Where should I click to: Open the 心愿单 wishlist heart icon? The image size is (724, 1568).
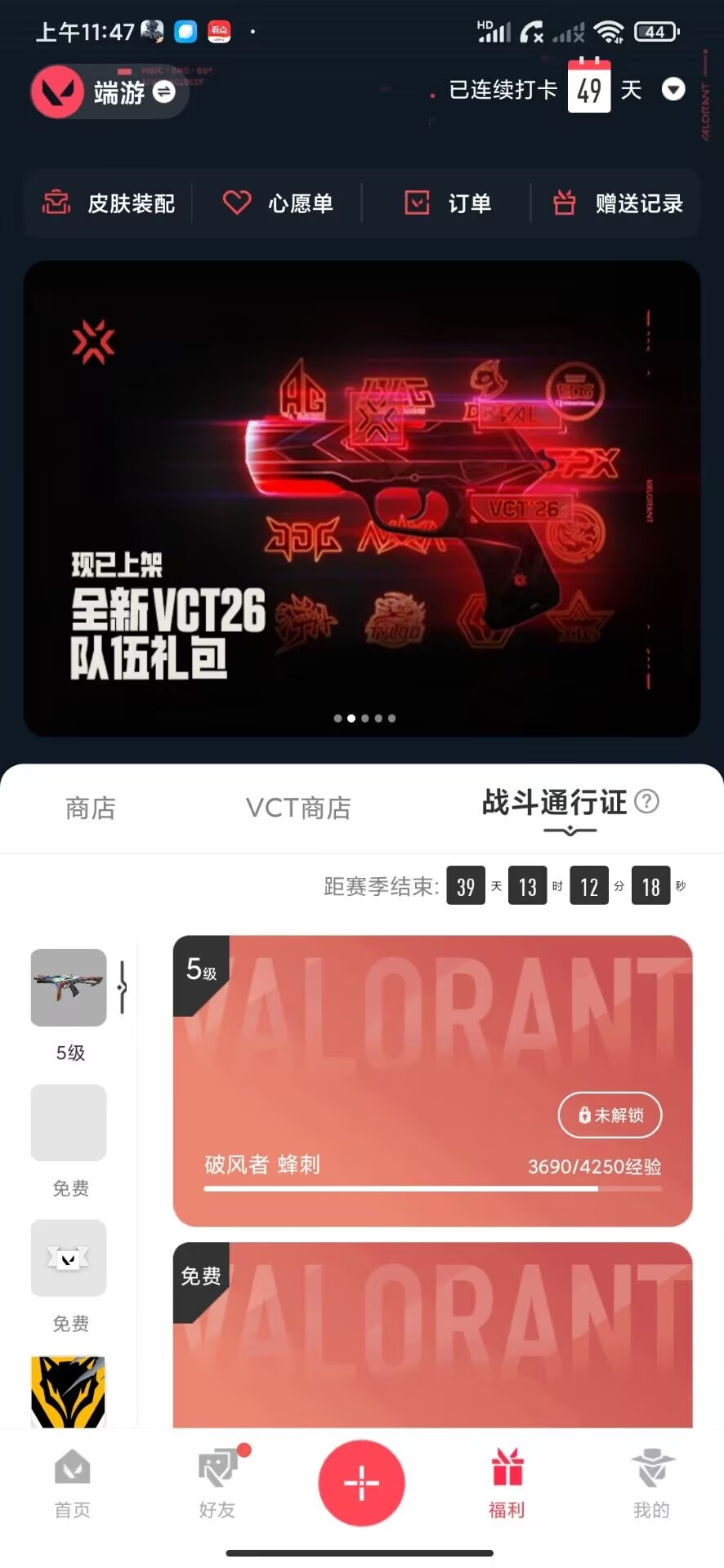pos(237,203)
